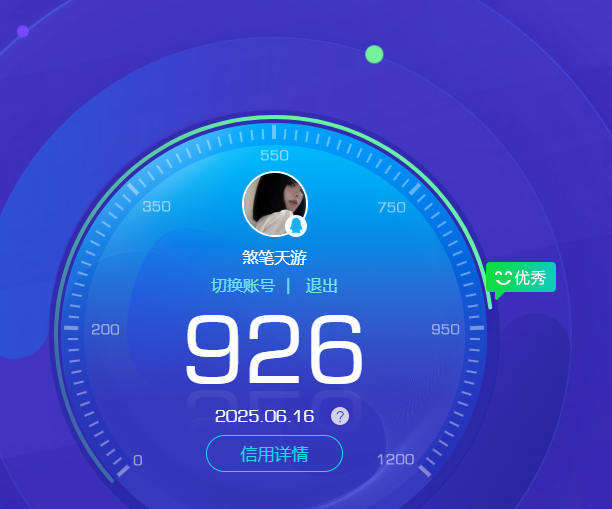Open the question mark help icon
The image size is (612, 509).
tap(340, 416)
